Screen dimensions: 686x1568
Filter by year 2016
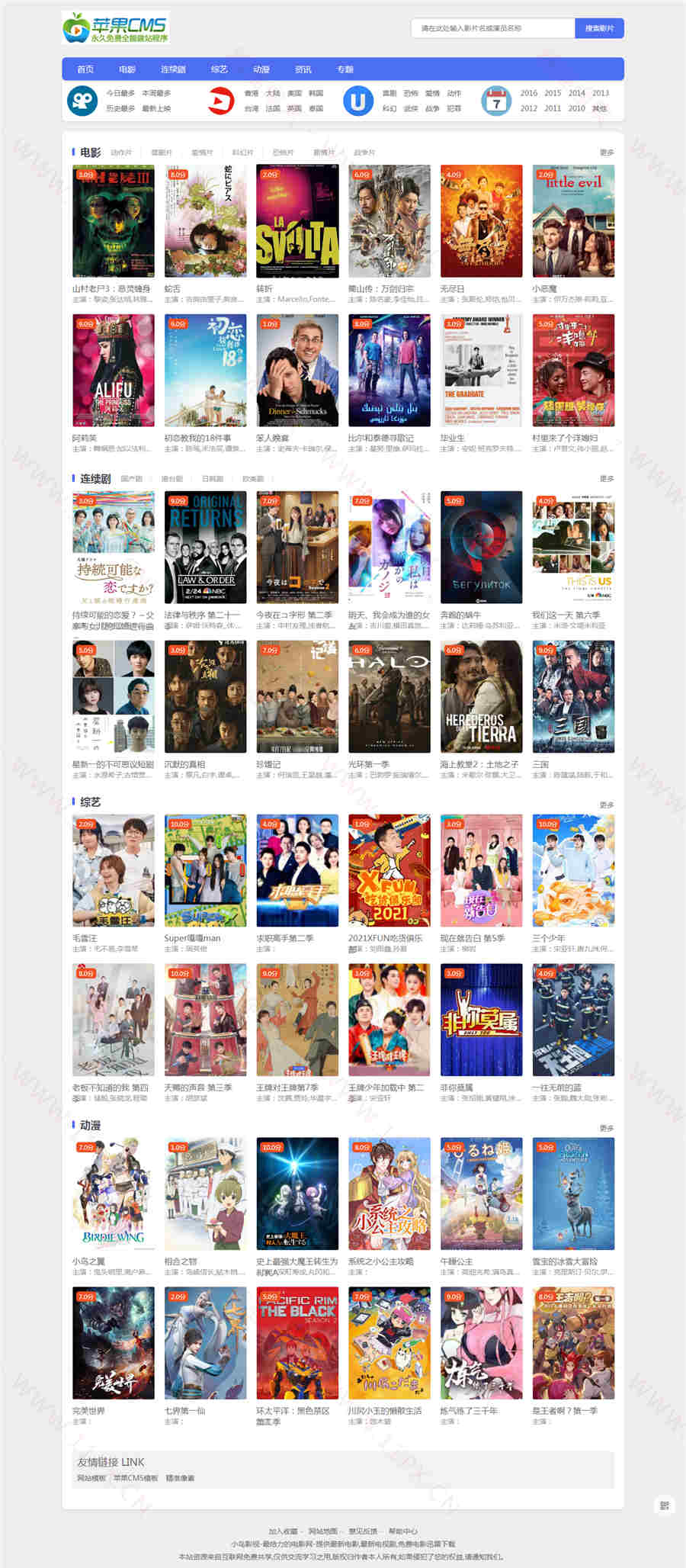tap(528, 93)
